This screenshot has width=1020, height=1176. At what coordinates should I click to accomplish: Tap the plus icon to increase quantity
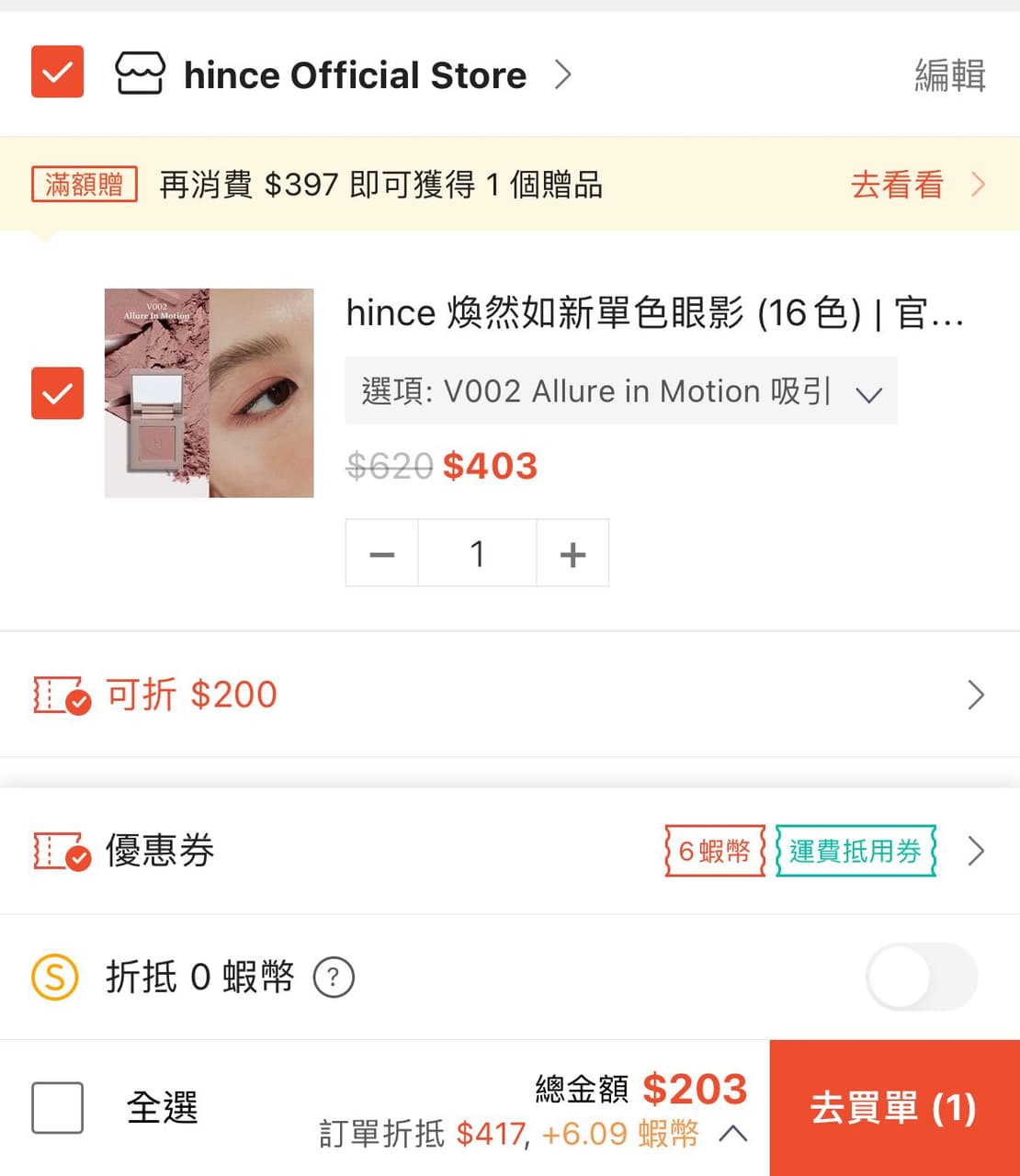tap(572, 552)
